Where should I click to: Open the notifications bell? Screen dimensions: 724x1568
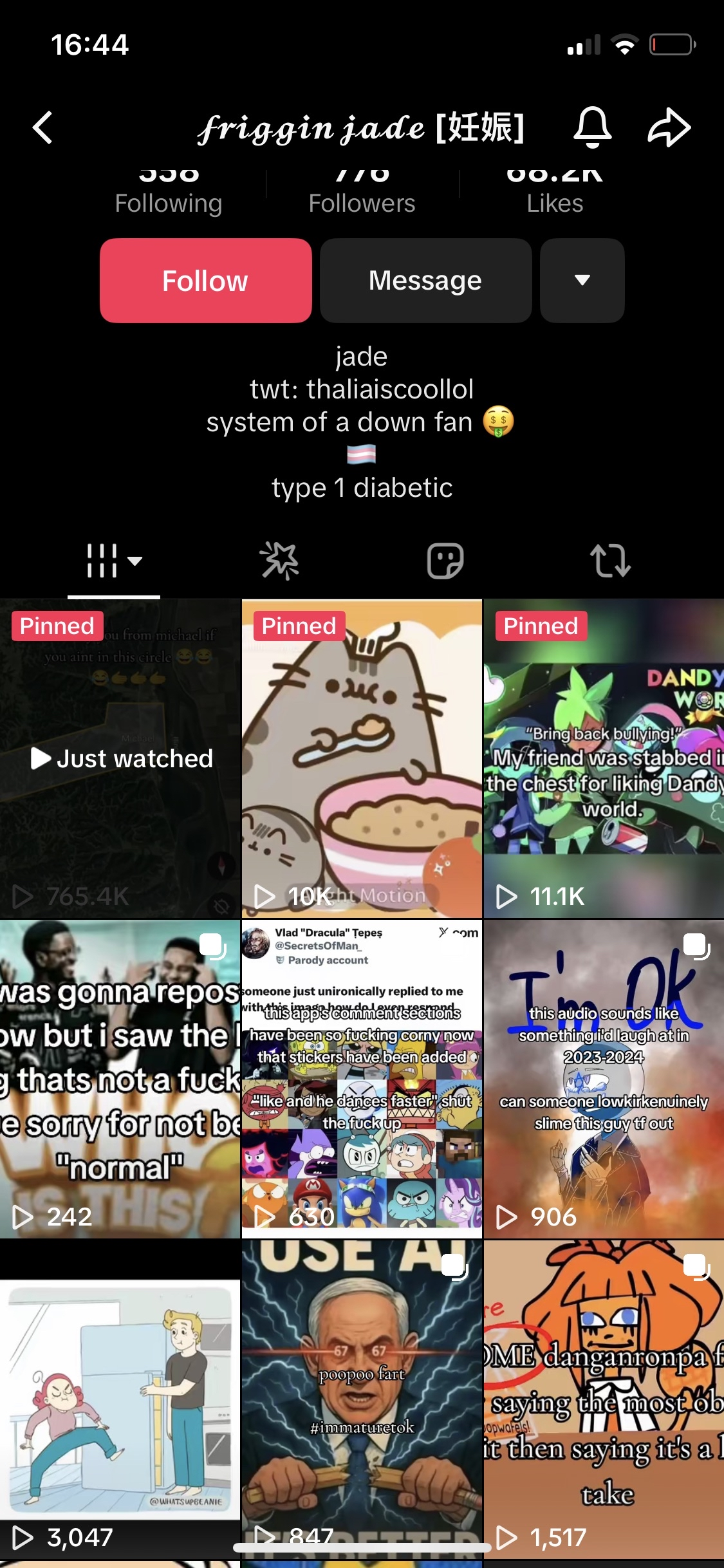pos(592,127)
